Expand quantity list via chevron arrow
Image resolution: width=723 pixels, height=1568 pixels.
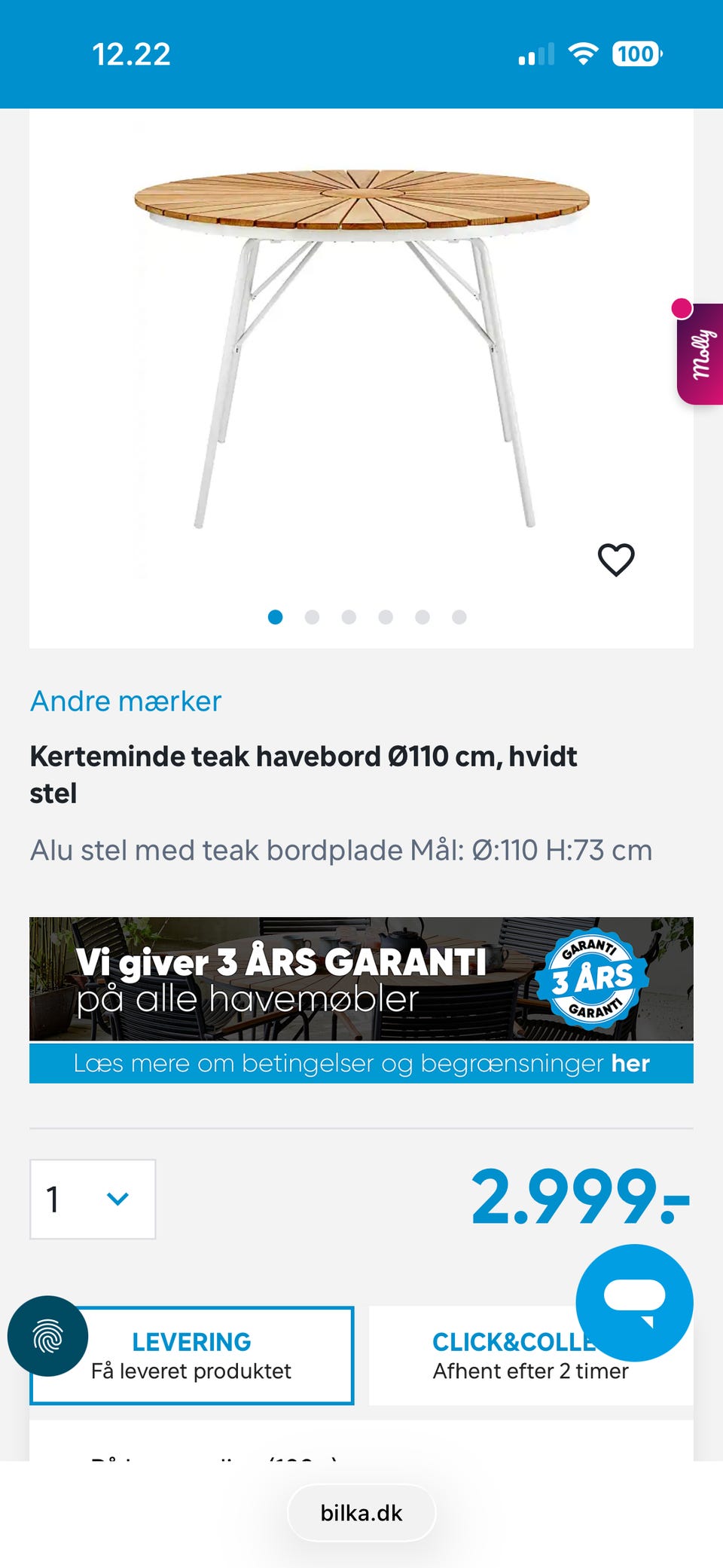pyautogui.click(x=117, y=1199)
